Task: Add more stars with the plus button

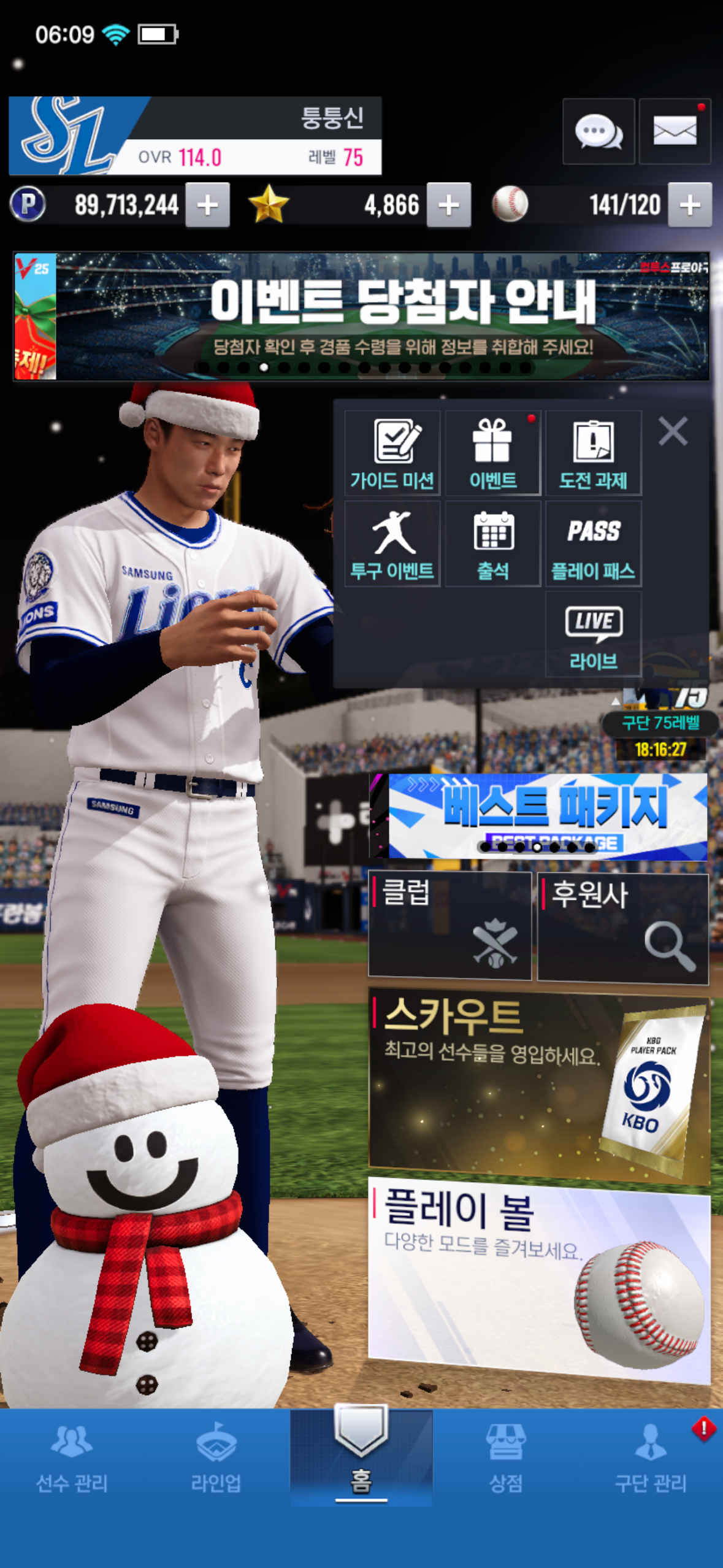Action: coord(448,205)
